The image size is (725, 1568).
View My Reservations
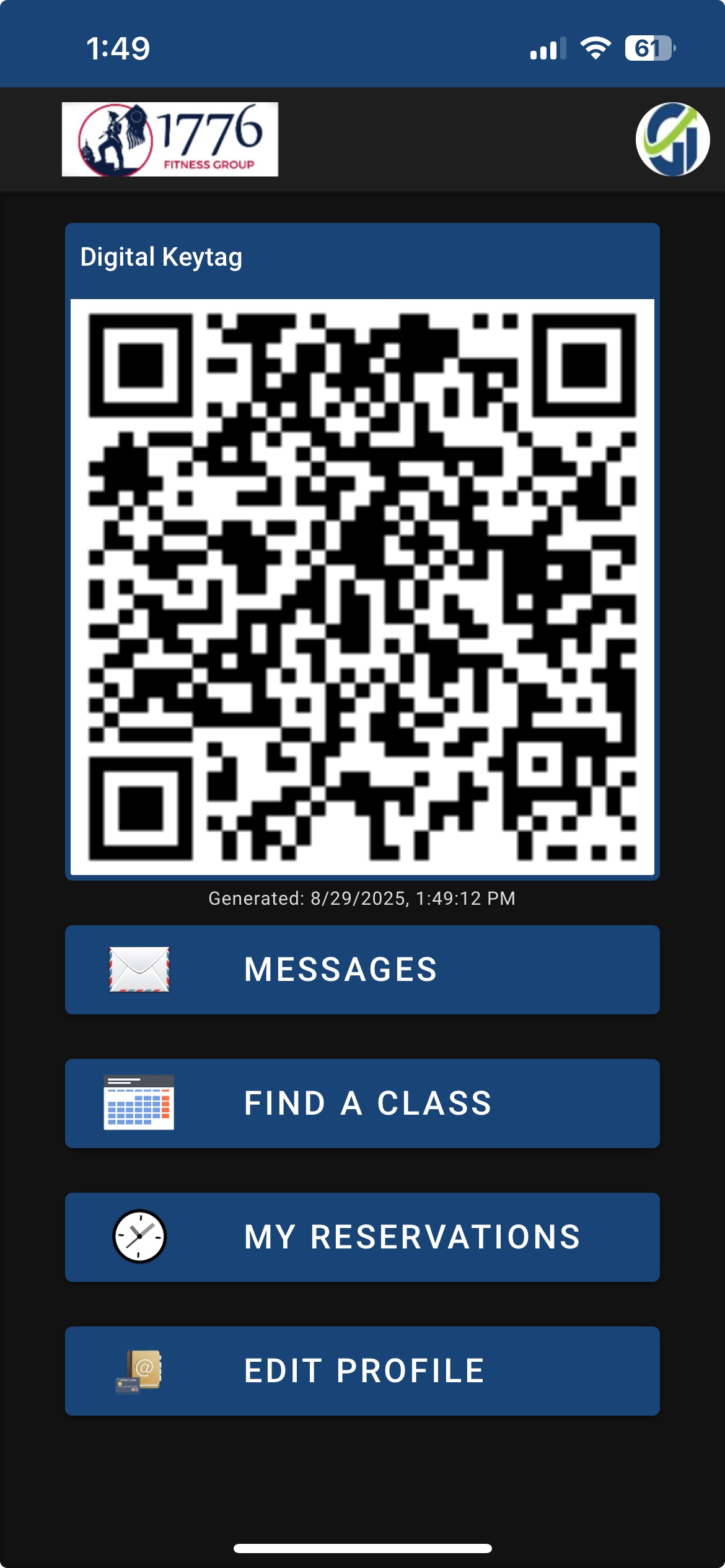pos(362,1237)
